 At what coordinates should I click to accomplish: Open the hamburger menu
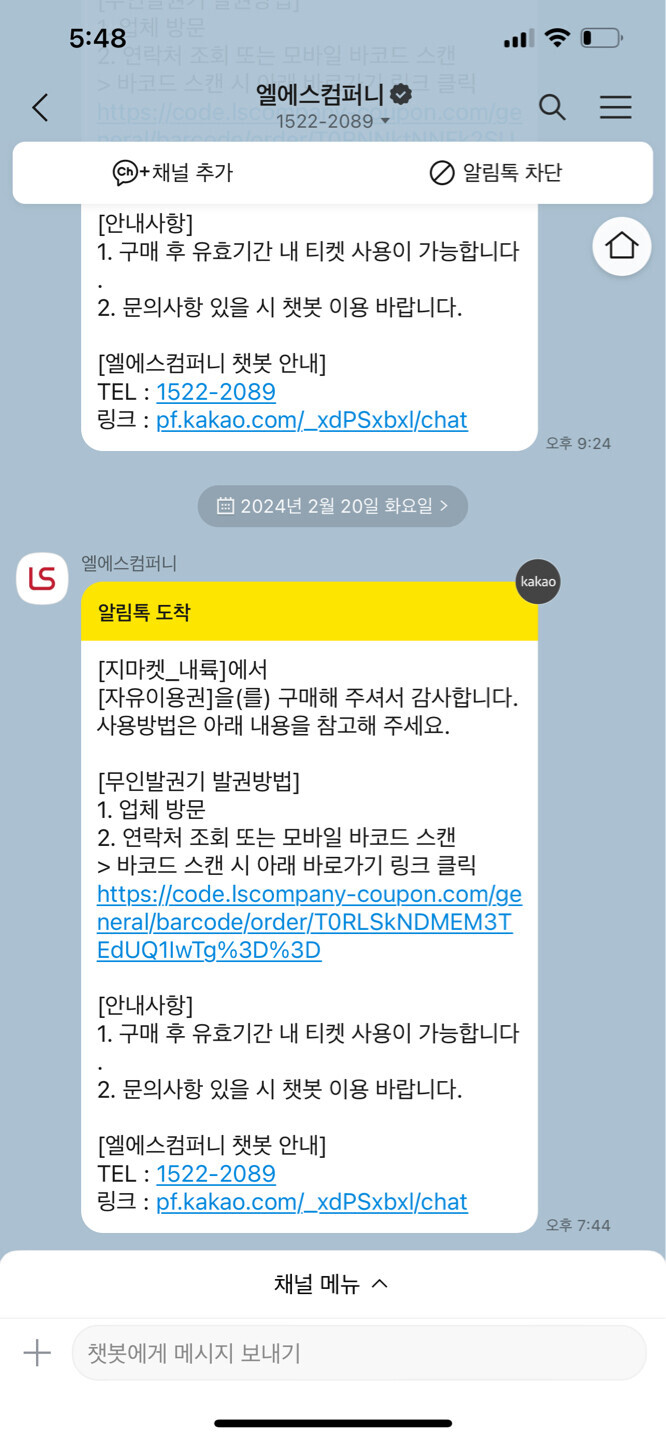pos(615,107)
